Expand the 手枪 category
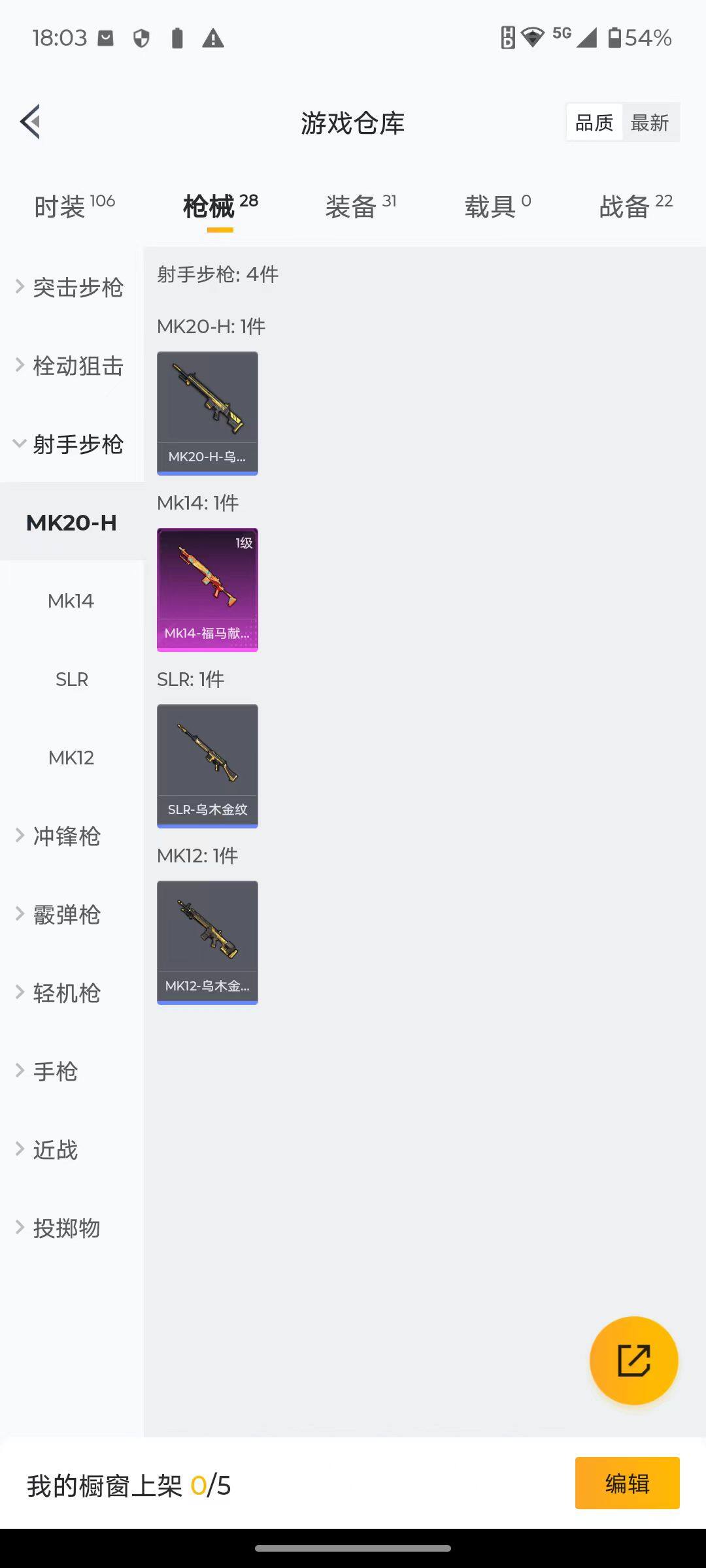This screenshot has width=706, height=1568. pos(55,1071)
